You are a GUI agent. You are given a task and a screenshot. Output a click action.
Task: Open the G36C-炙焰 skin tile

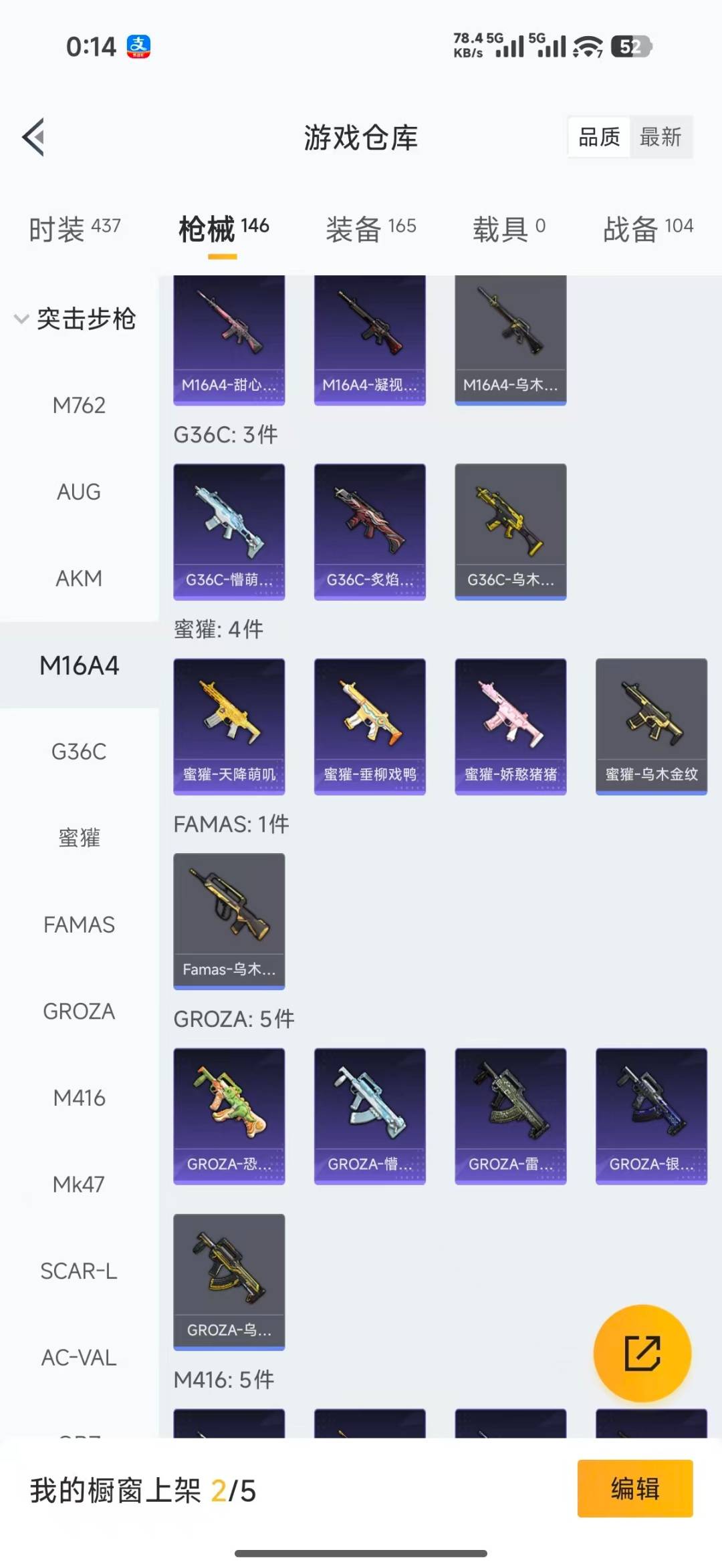[370, 532]
